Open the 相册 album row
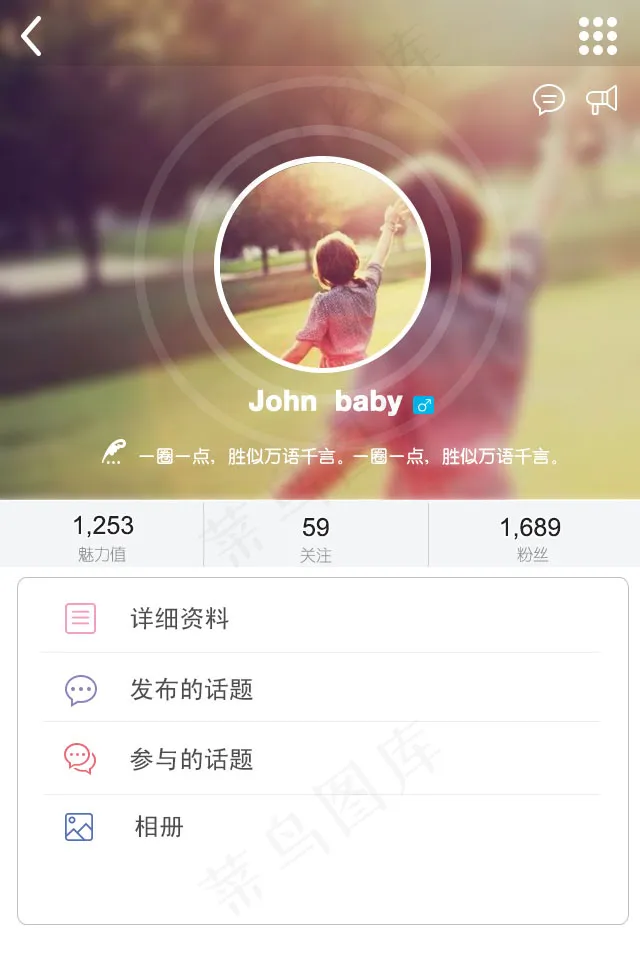This screenshot has height=960, width=640. coord(322,827)
